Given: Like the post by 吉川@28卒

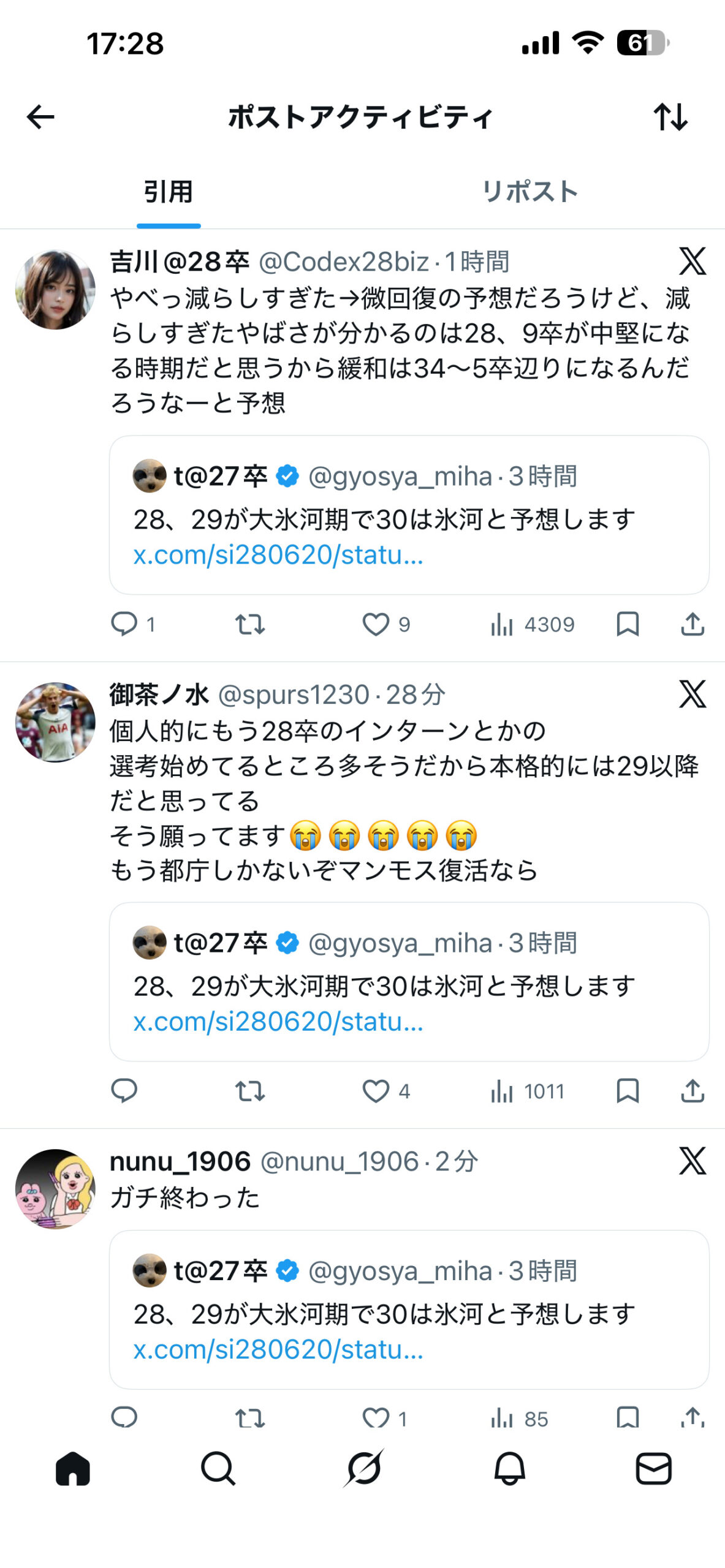Looking at the screenshot, I should point(376,624).
